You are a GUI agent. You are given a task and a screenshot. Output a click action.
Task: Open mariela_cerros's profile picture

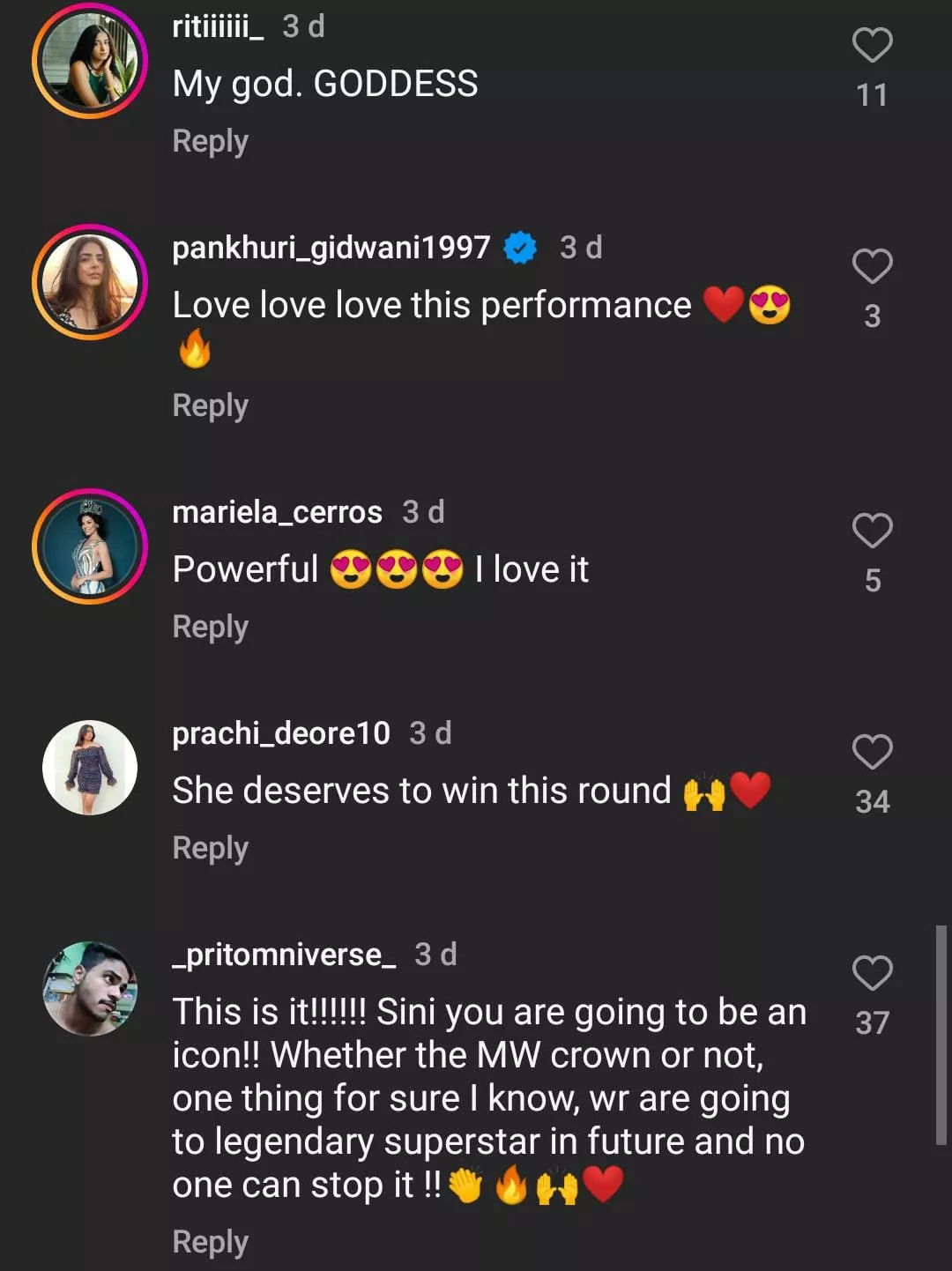(90, 546)
